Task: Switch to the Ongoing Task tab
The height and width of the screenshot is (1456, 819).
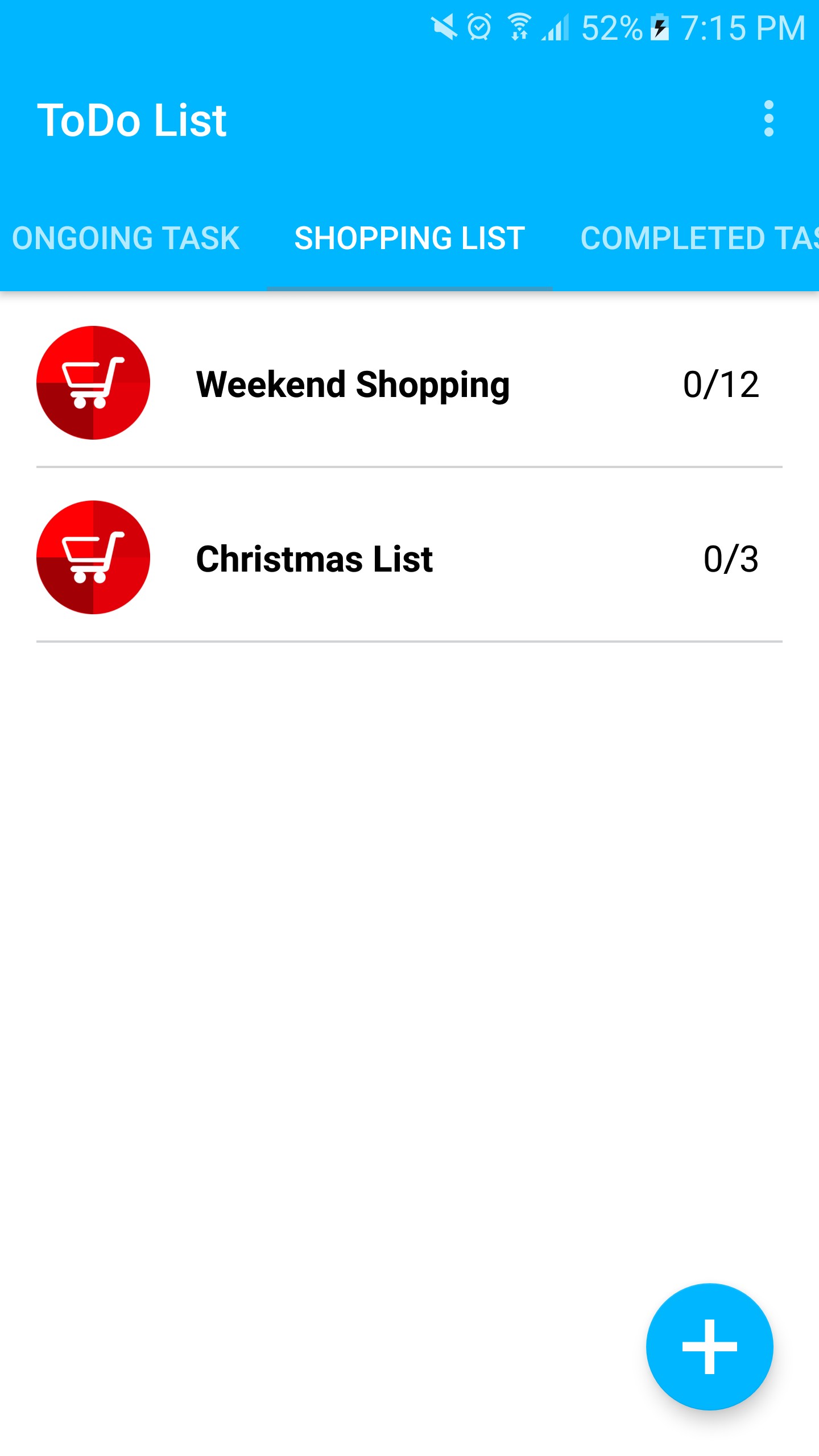Action: pyautogui.click(x=126, y=238)
